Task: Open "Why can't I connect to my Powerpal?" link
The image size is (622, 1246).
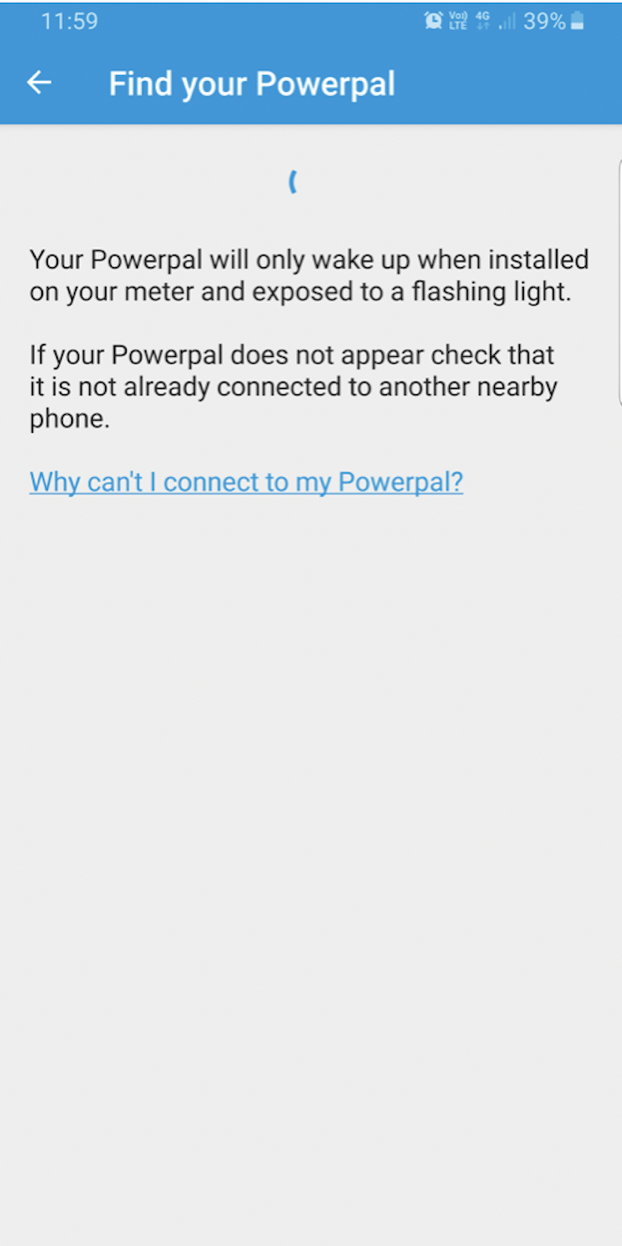Action: tap(246, 482)
